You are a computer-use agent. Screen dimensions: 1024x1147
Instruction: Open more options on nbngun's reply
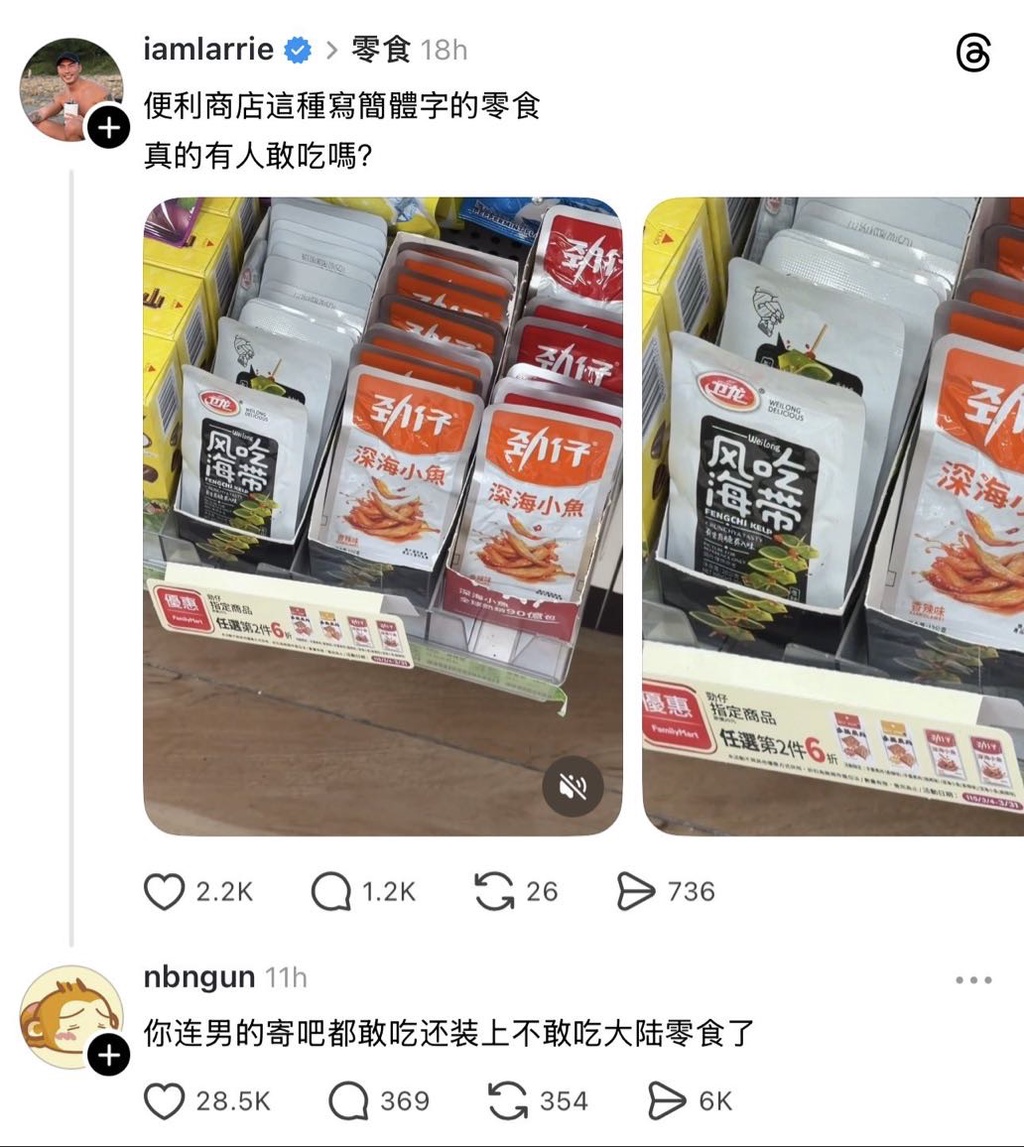tap(973, 979)
